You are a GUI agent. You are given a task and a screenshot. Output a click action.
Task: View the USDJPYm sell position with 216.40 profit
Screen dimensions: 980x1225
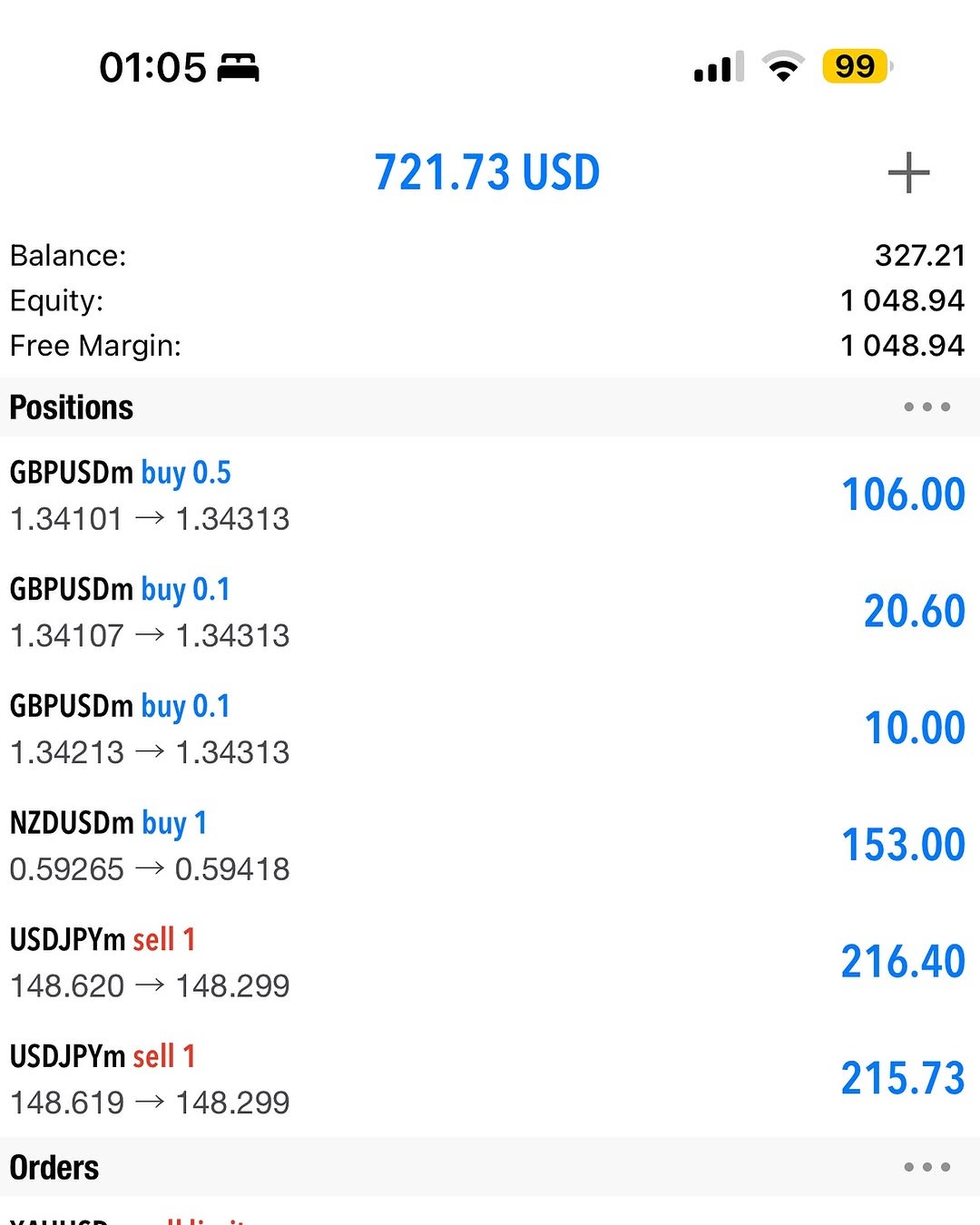pos(490,962)
